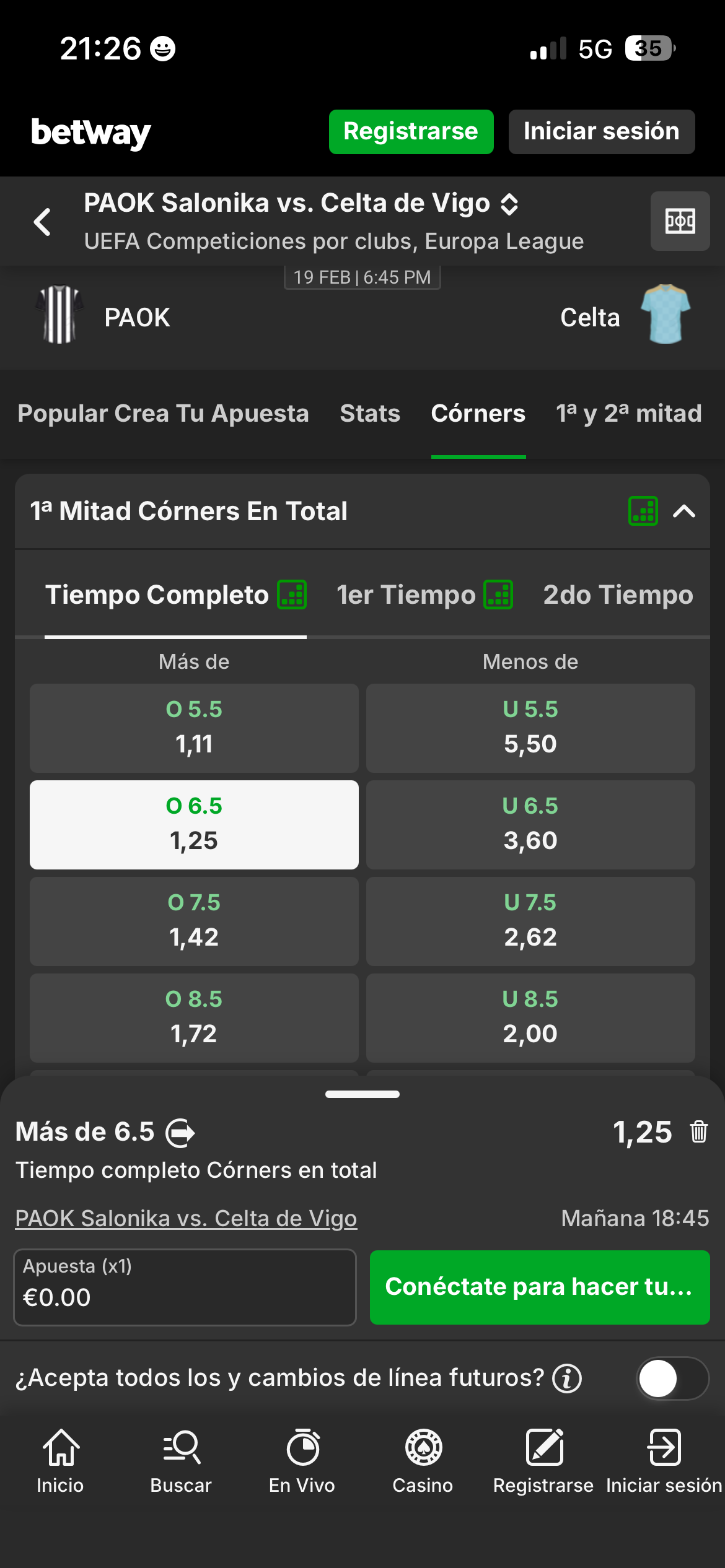Switch to the Stats tab

pyautogui.click(x=370, y=414)
